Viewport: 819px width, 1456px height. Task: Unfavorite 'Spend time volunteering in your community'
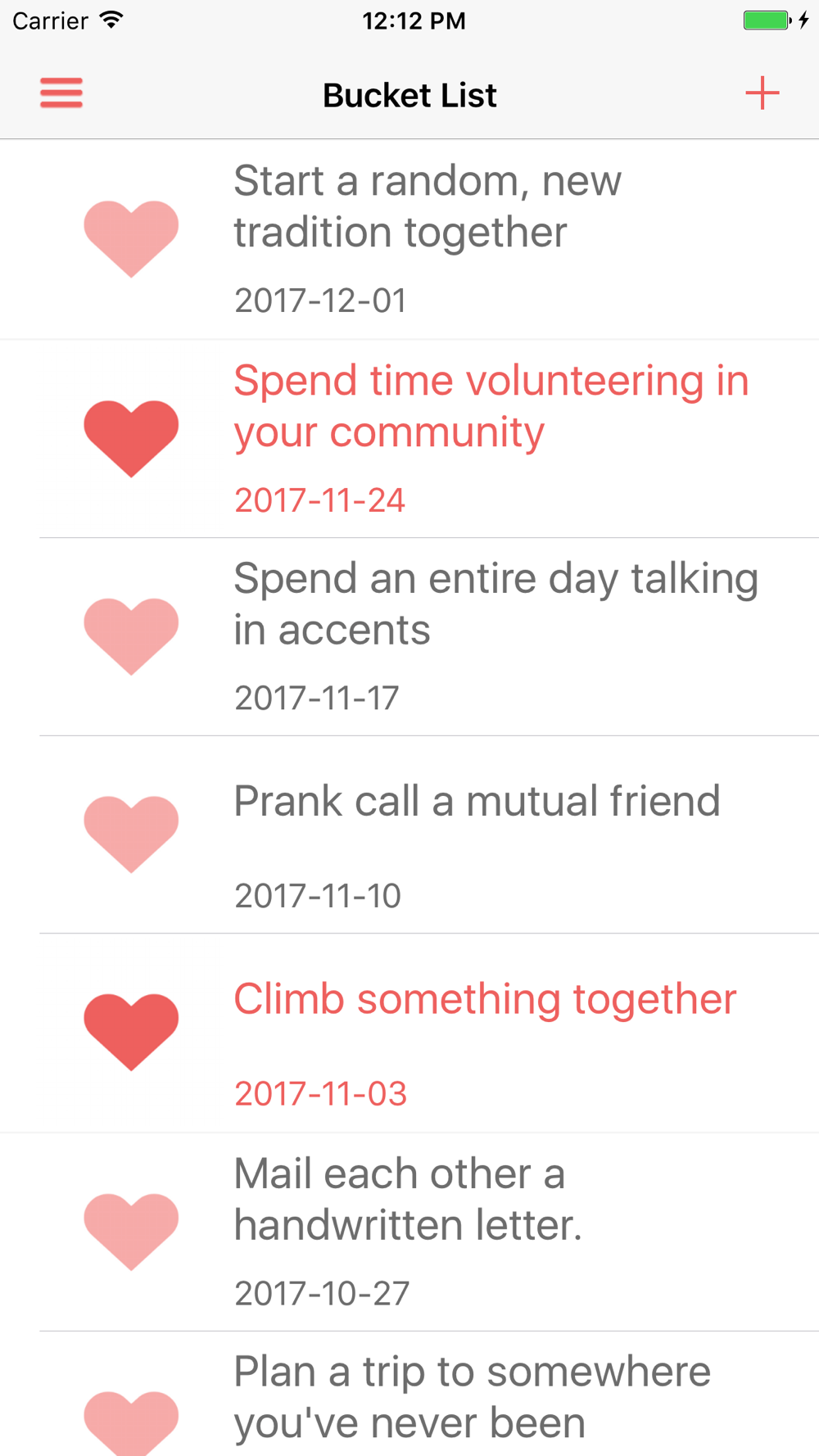131,438
